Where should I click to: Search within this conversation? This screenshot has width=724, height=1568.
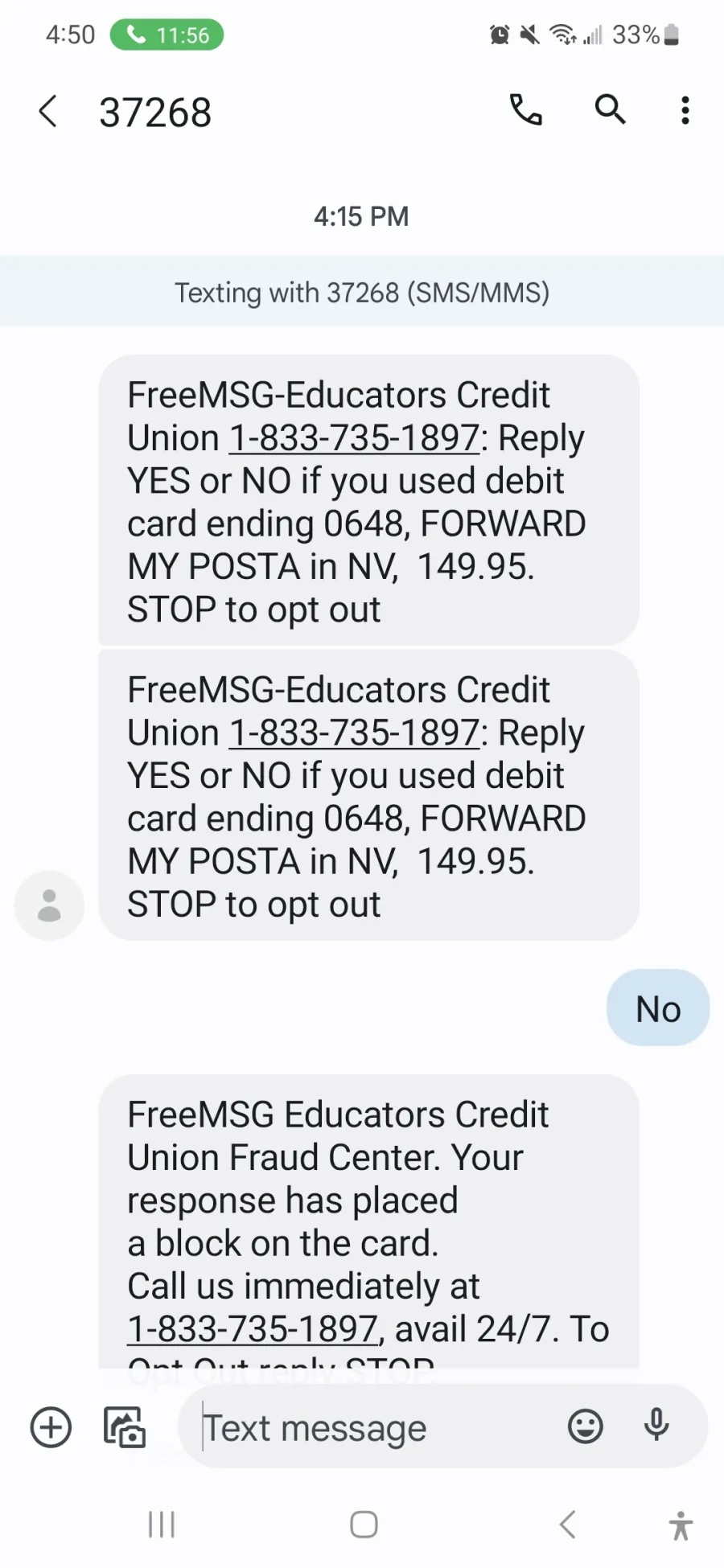pyautogui.click(x=610, y=109)
